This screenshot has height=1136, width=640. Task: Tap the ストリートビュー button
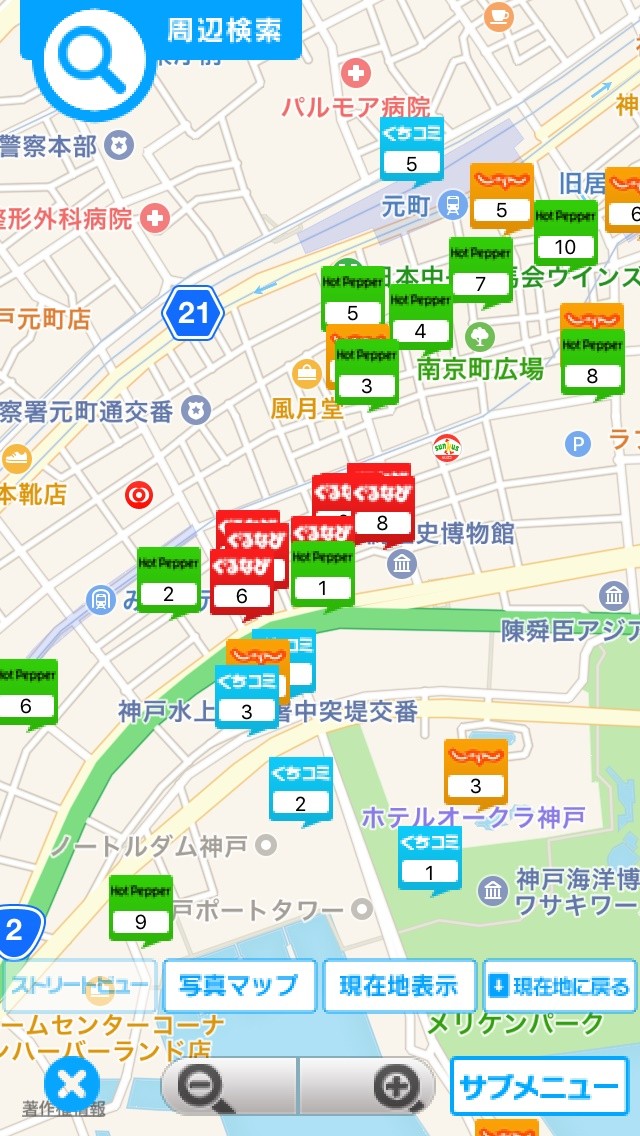[x=80, y=986]
